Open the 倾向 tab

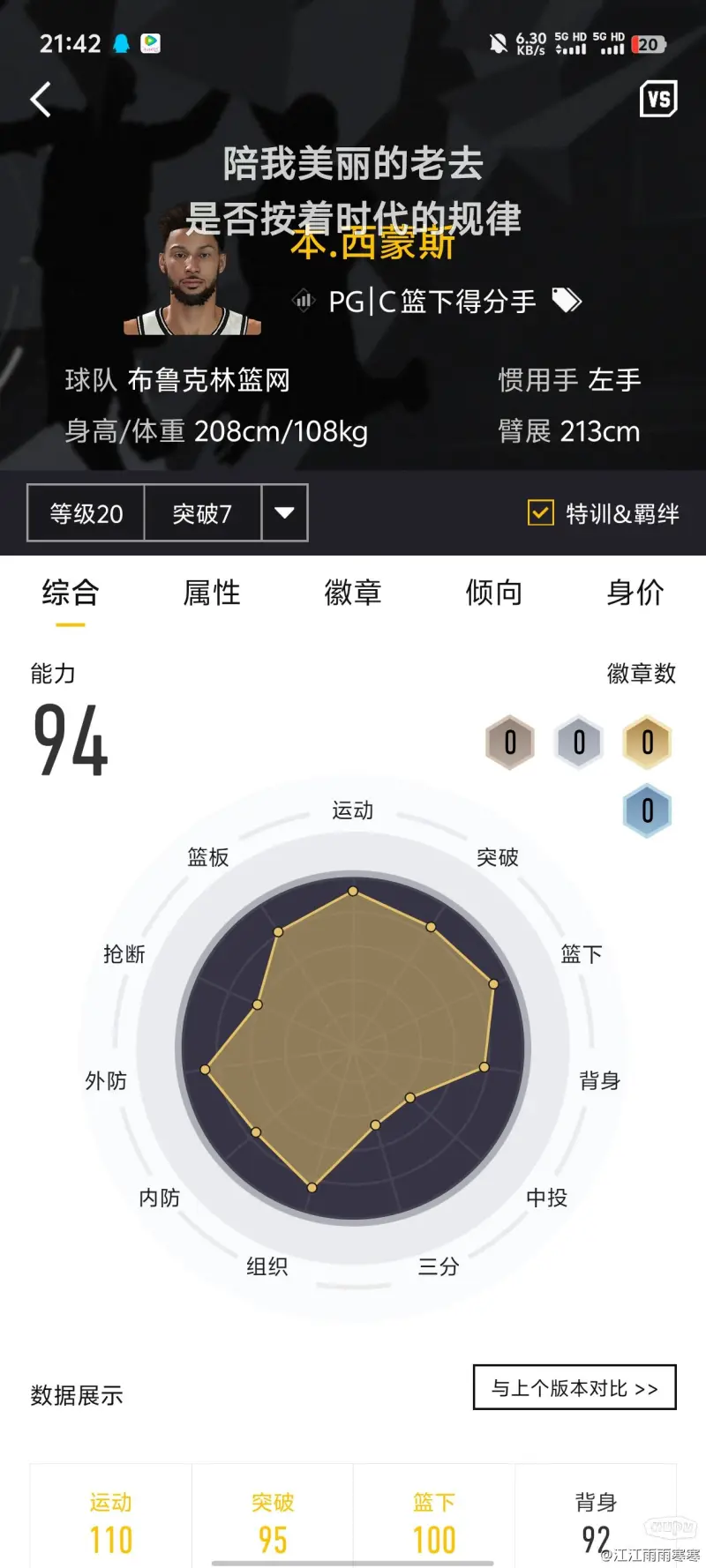coord(494,593)
